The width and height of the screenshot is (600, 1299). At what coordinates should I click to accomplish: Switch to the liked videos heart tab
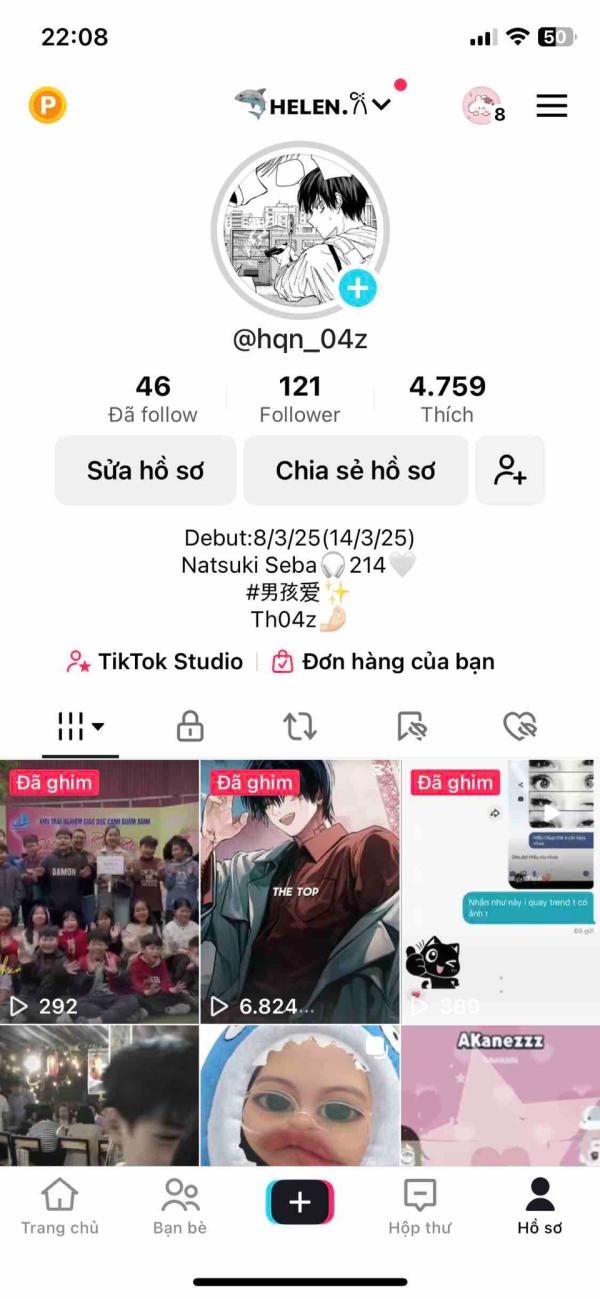[x=520, y=726]
